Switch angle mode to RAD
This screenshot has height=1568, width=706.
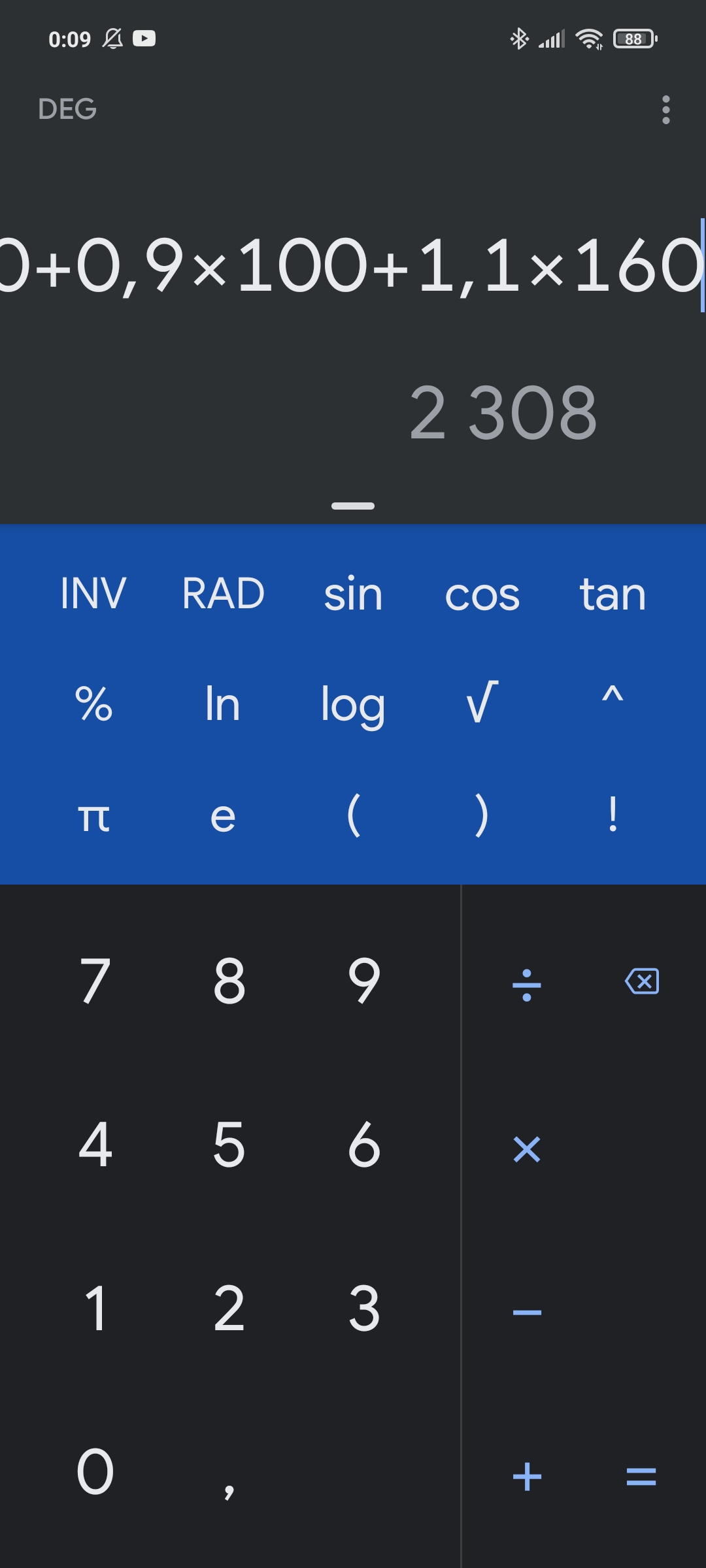(223, 594)
